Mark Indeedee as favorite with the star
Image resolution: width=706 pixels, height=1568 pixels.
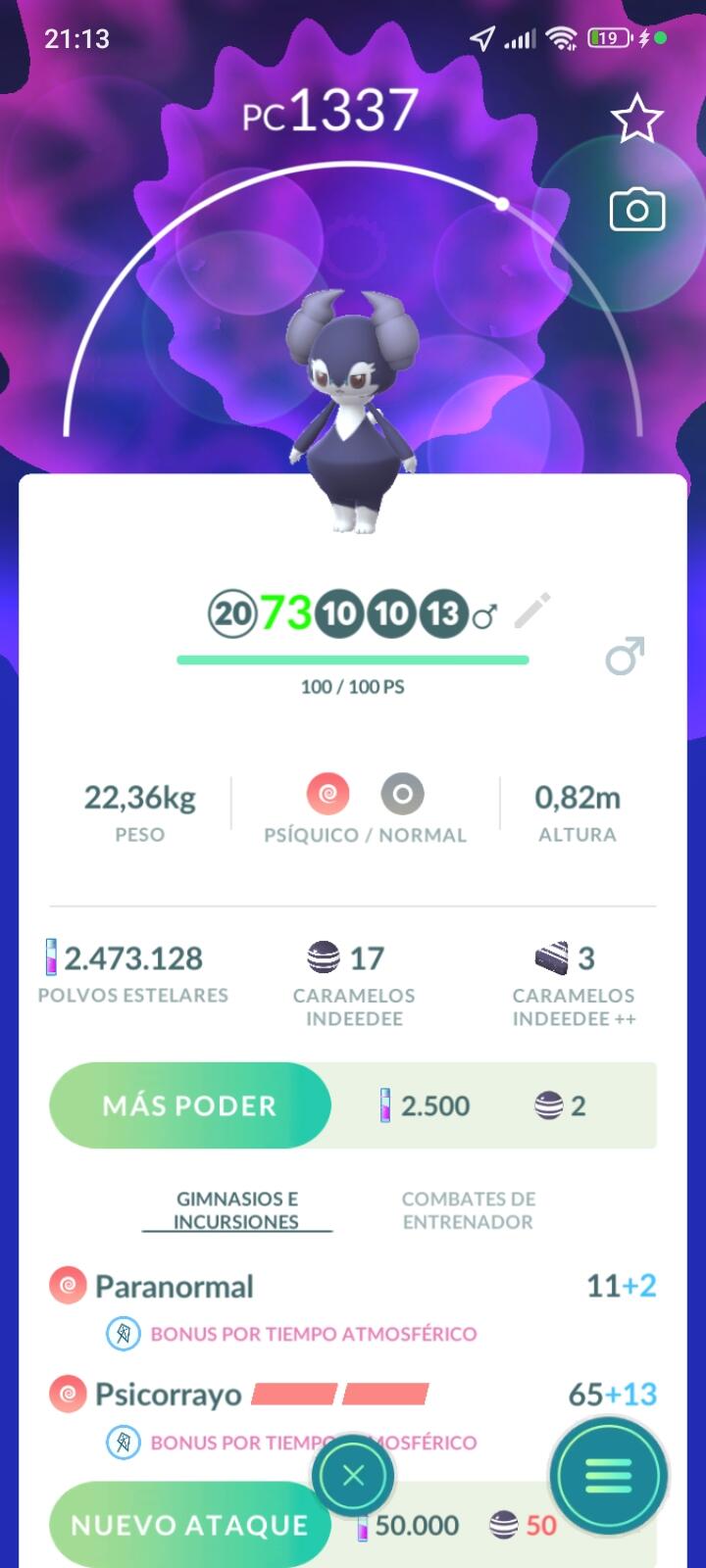click(x=636, y=119)
